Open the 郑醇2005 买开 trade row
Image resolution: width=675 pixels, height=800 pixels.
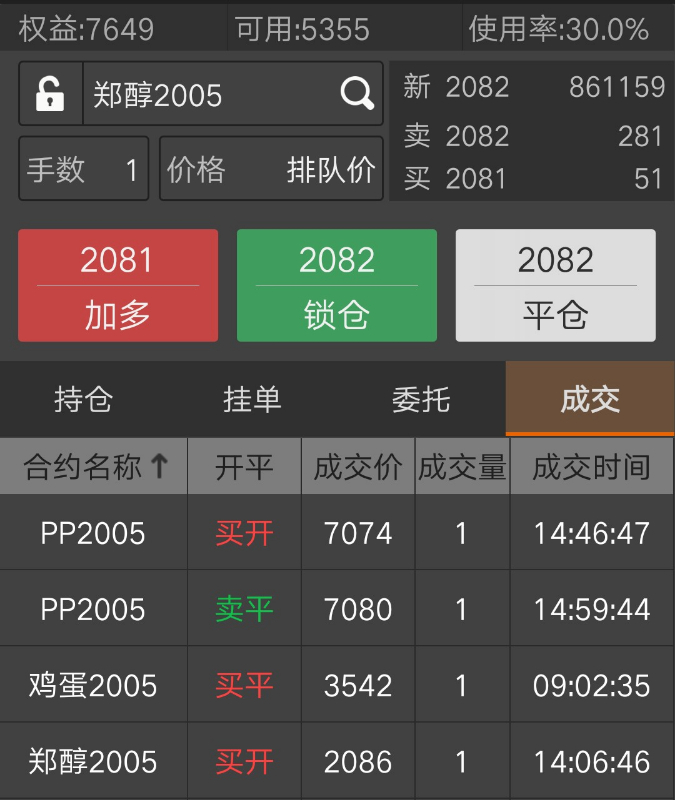337,761
